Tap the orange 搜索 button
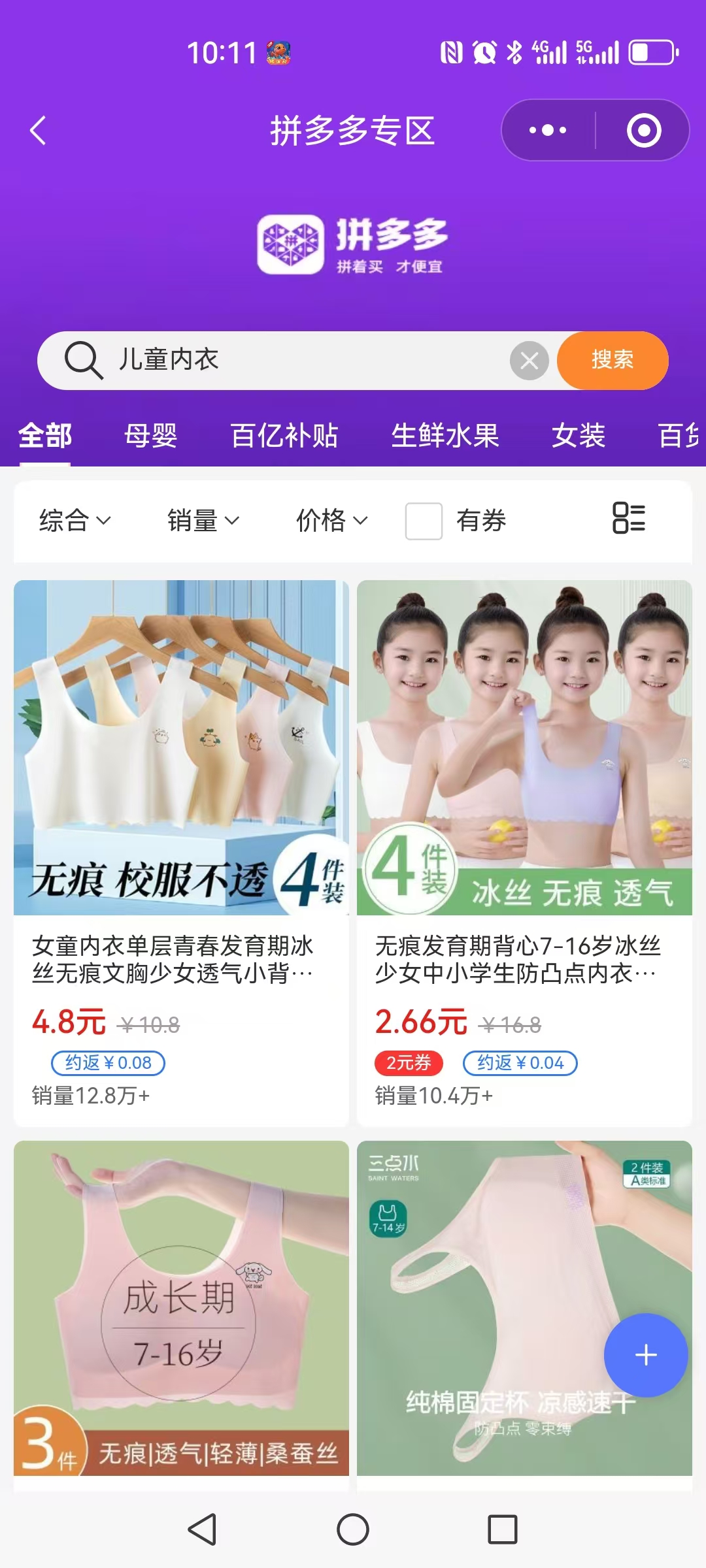706x1568 pixels. point(613,360)
